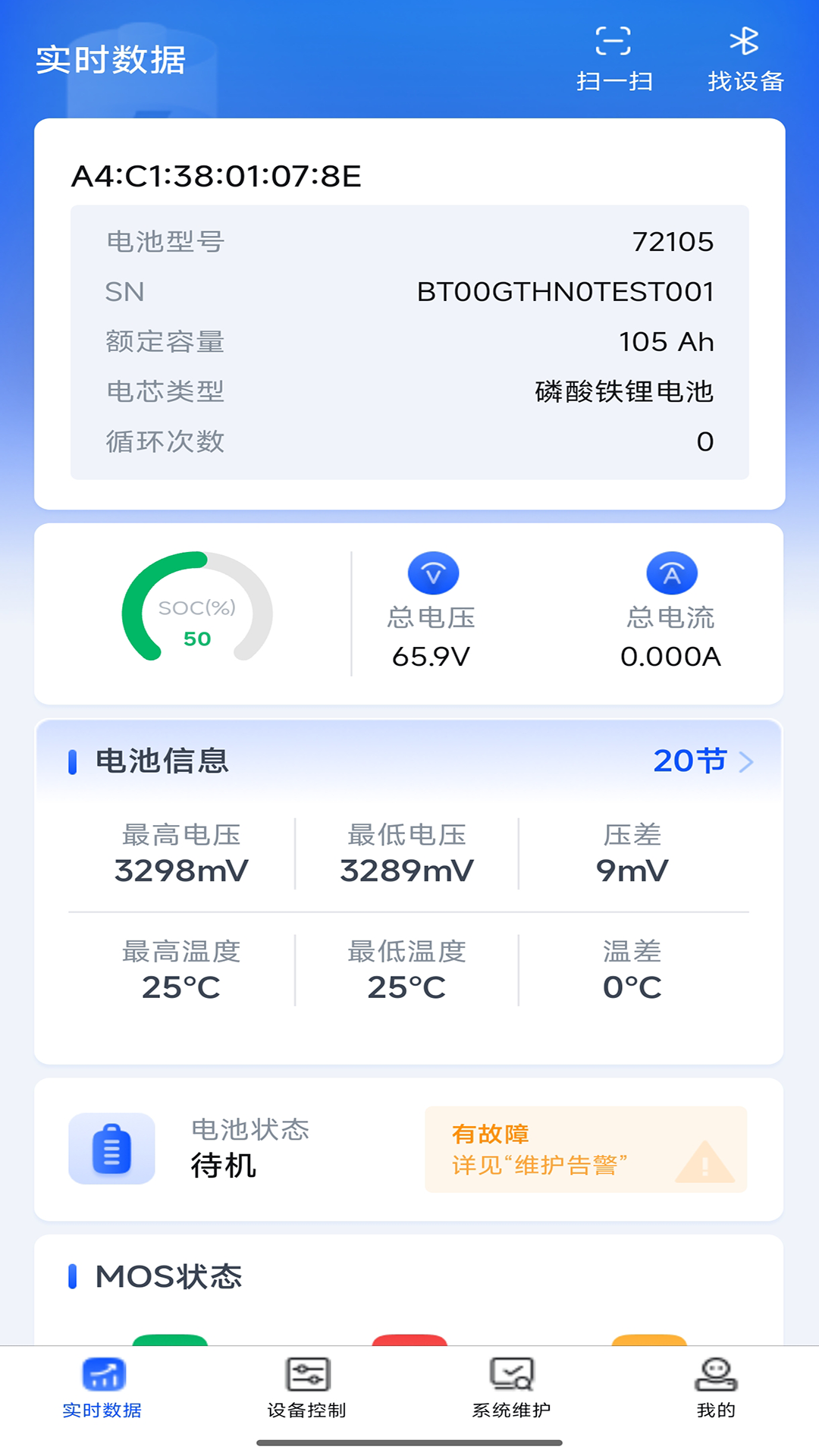
Task: Expand the MOS状态 section
Action: [167, 1277]
